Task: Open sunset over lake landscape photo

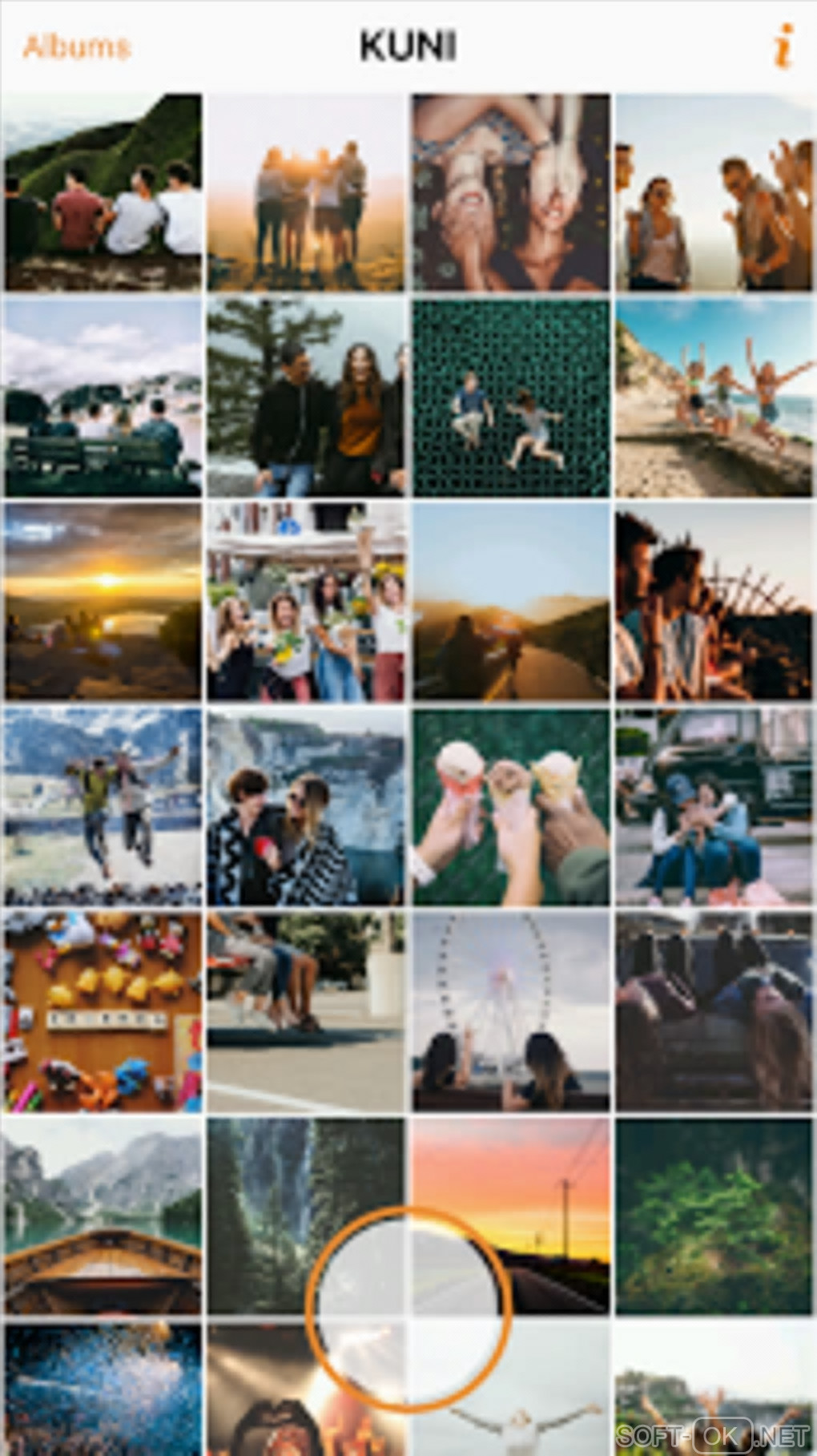Action: point(103,602)
